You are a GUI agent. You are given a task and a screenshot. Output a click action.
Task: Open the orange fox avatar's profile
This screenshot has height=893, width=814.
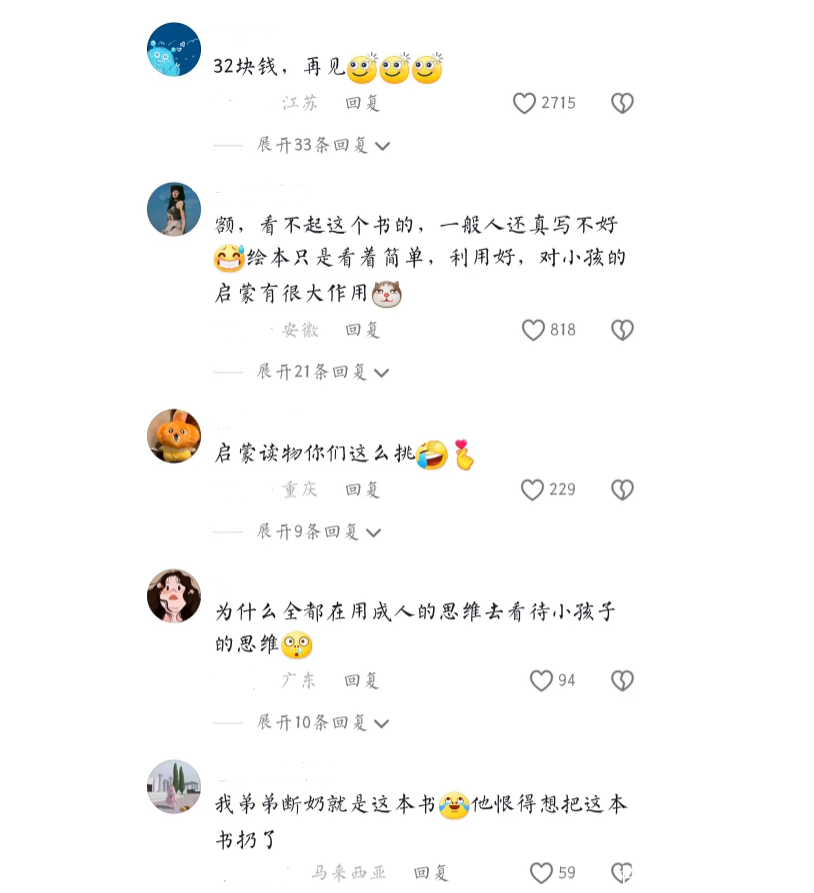pos(174,436)
